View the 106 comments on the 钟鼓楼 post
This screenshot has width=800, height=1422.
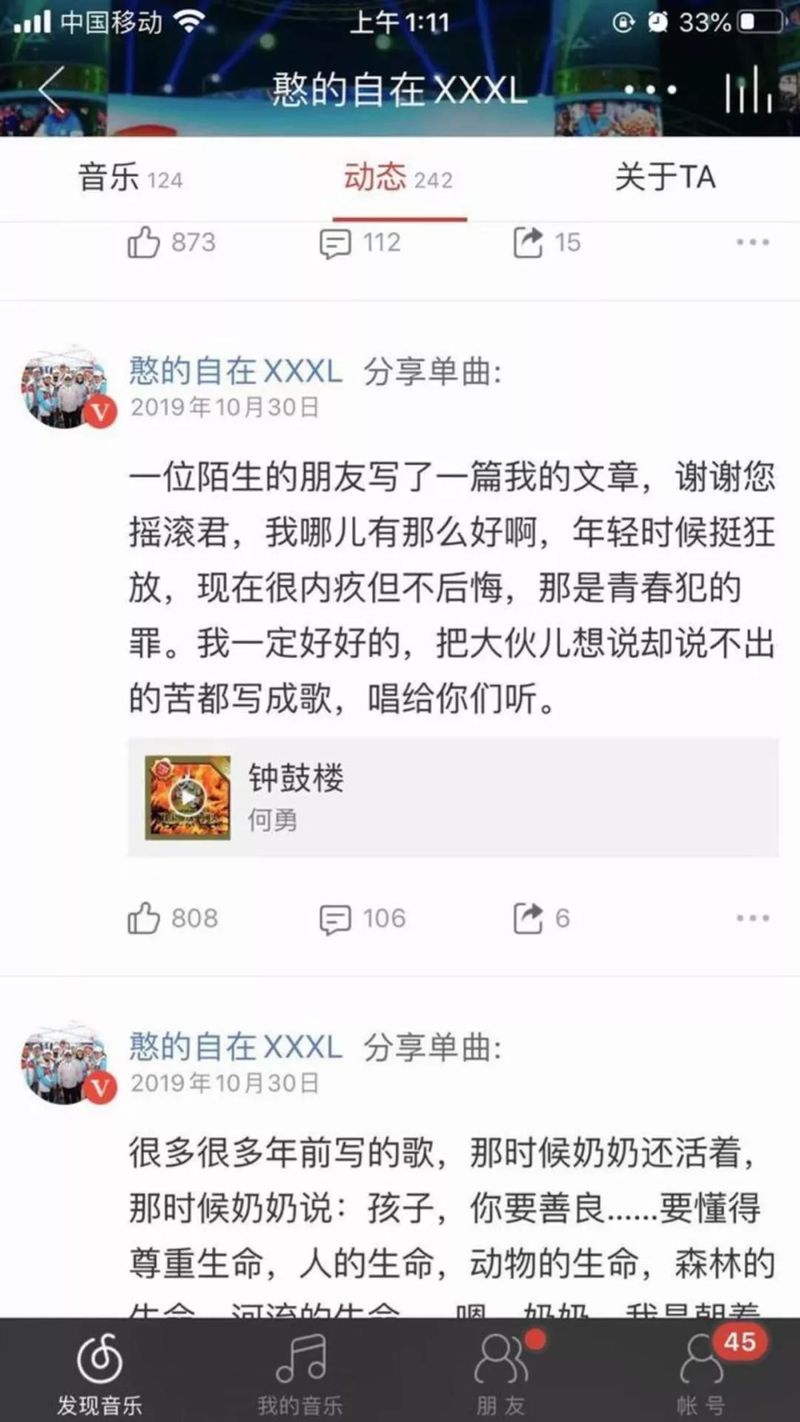pos(336,918)
